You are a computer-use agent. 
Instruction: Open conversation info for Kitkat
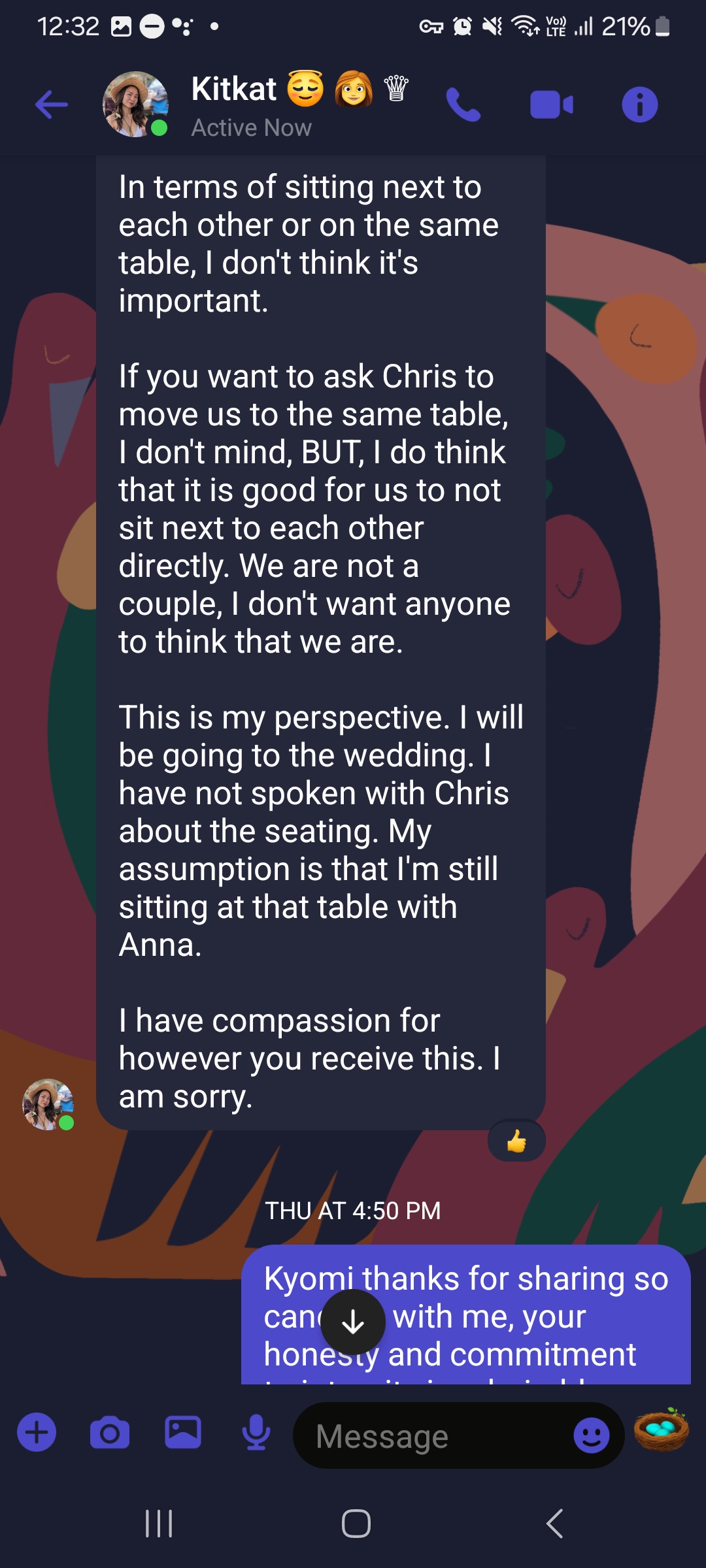pyautogui.click(x=639, y=105)
